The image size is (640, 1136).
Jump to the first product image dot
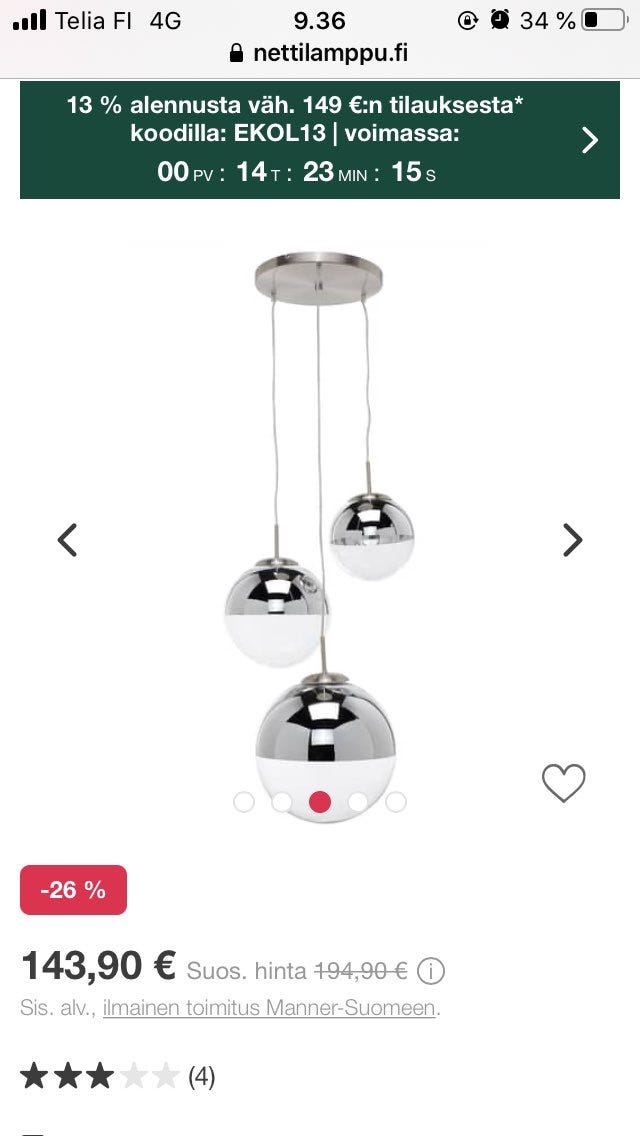click(x=243, y=802)
